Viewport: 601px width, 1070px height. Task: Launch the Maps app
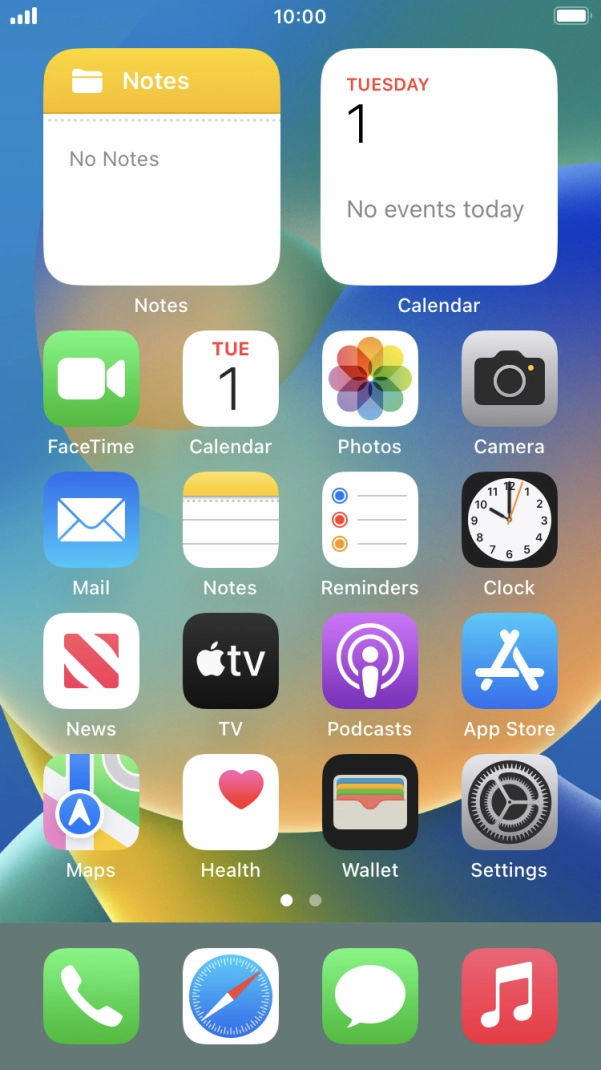91,802
